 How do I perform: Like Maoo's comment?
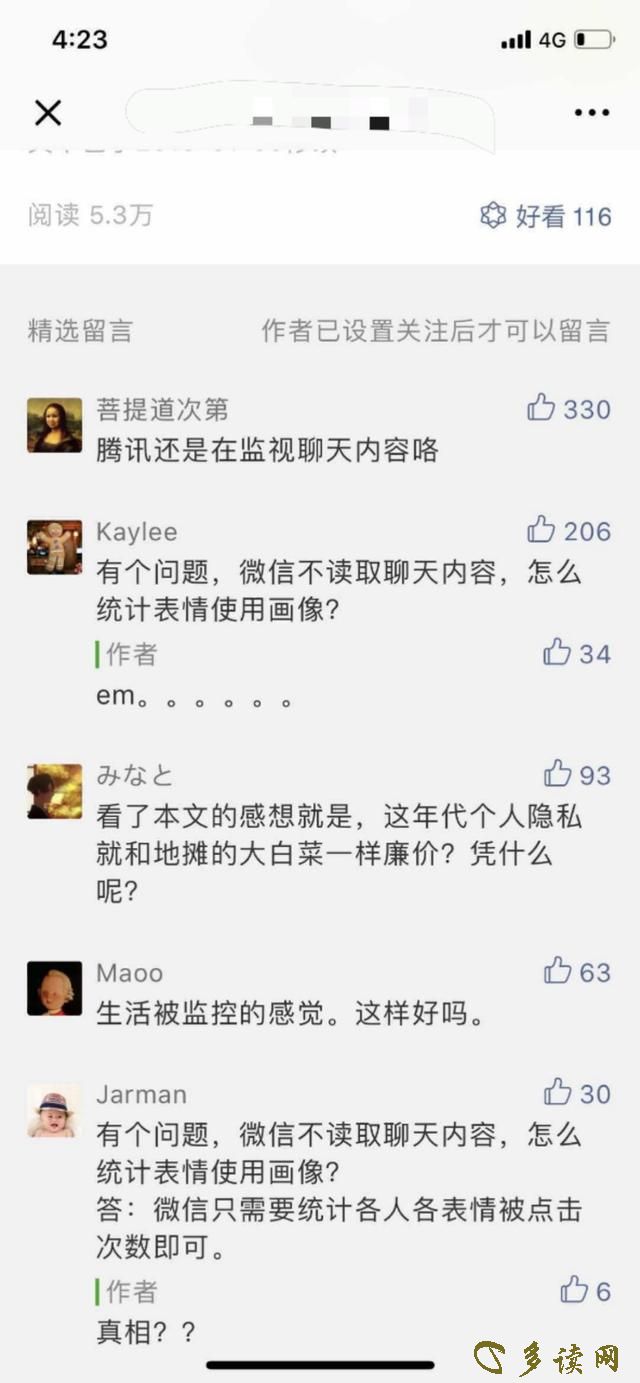[x=557, y=971]
